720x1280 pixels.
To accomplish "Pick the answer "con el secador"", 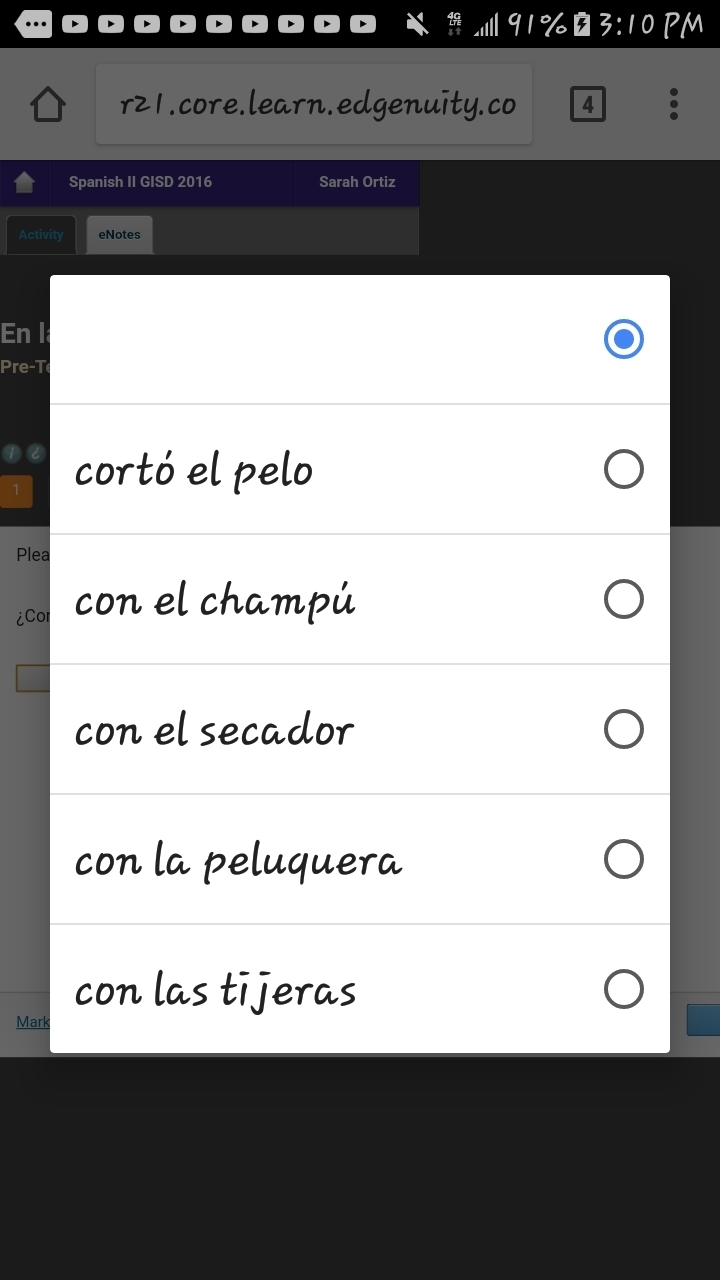I will tap(360, 730).
